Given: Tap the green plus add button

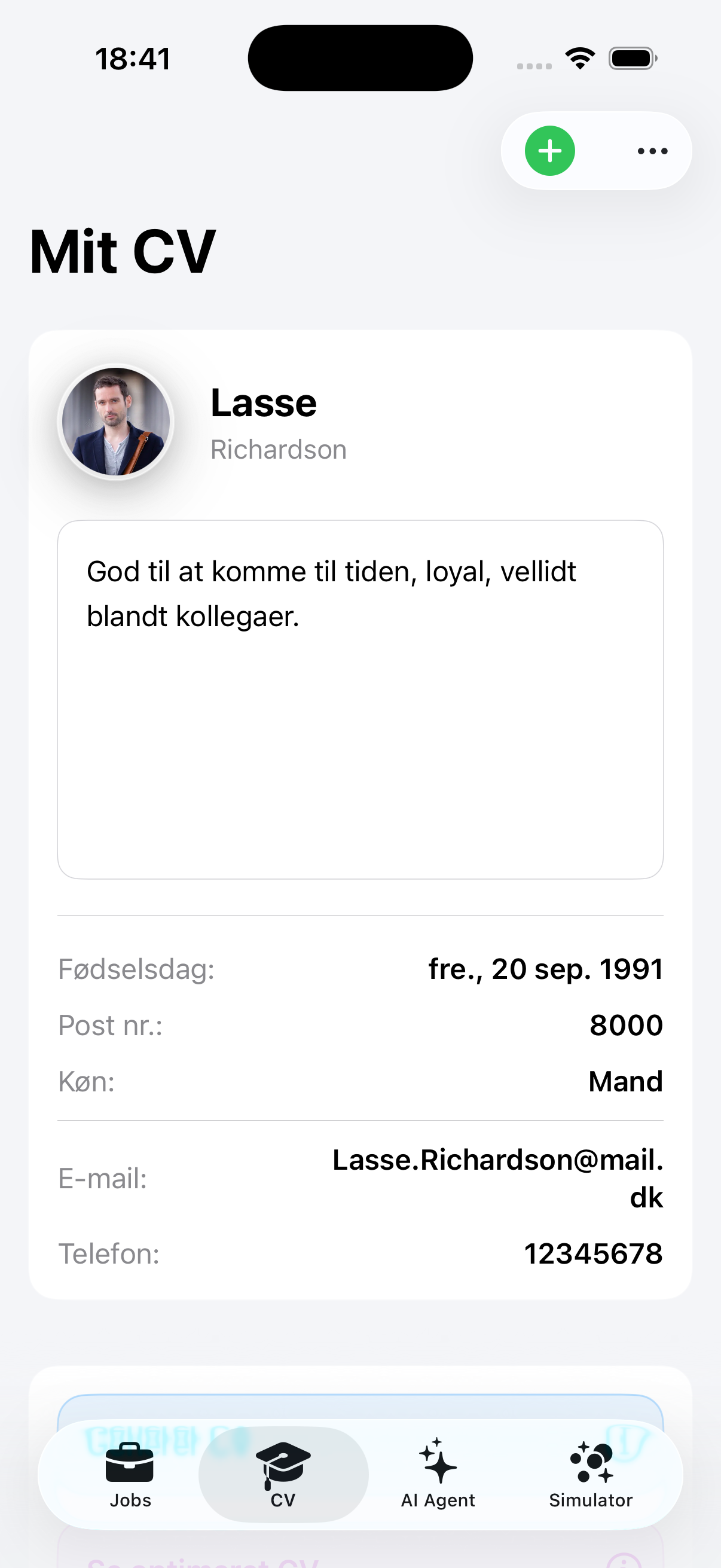Looking at the screenshot, I should pyautogui.click(x=549, y=151).
